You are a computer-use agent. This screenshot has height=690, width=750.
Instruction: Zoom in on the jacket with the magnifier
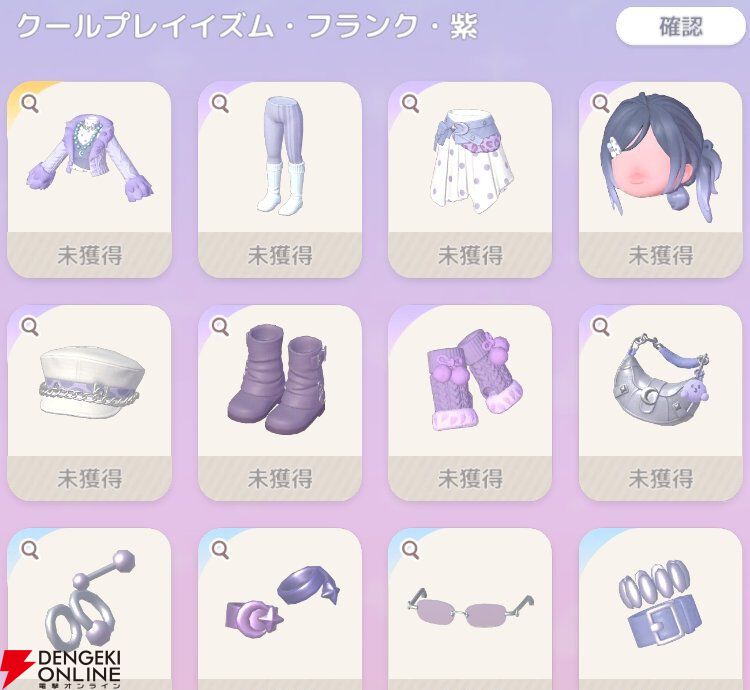pos(30,103)
